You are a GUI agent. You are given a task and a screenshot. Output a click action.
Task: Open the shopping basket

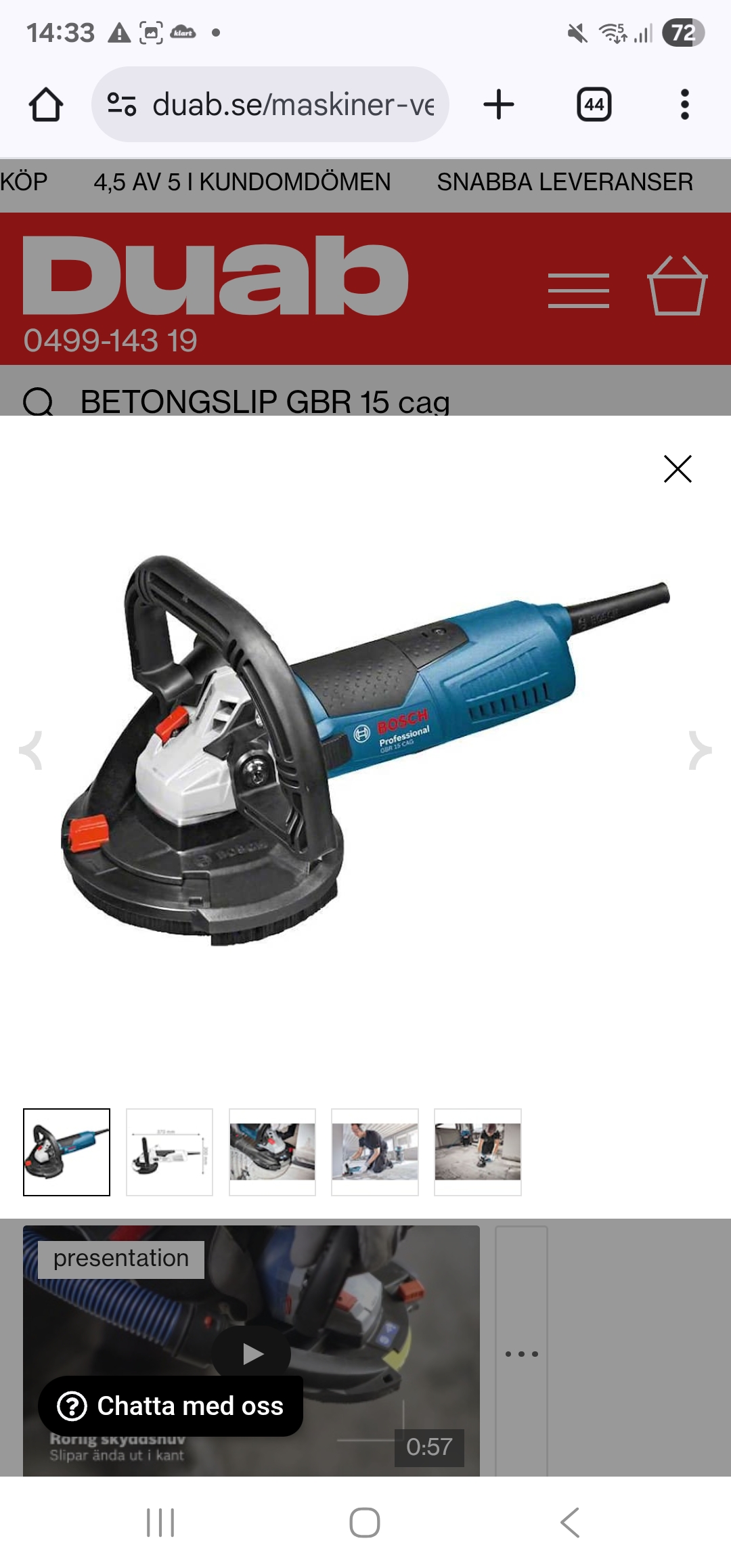point(677,286)
